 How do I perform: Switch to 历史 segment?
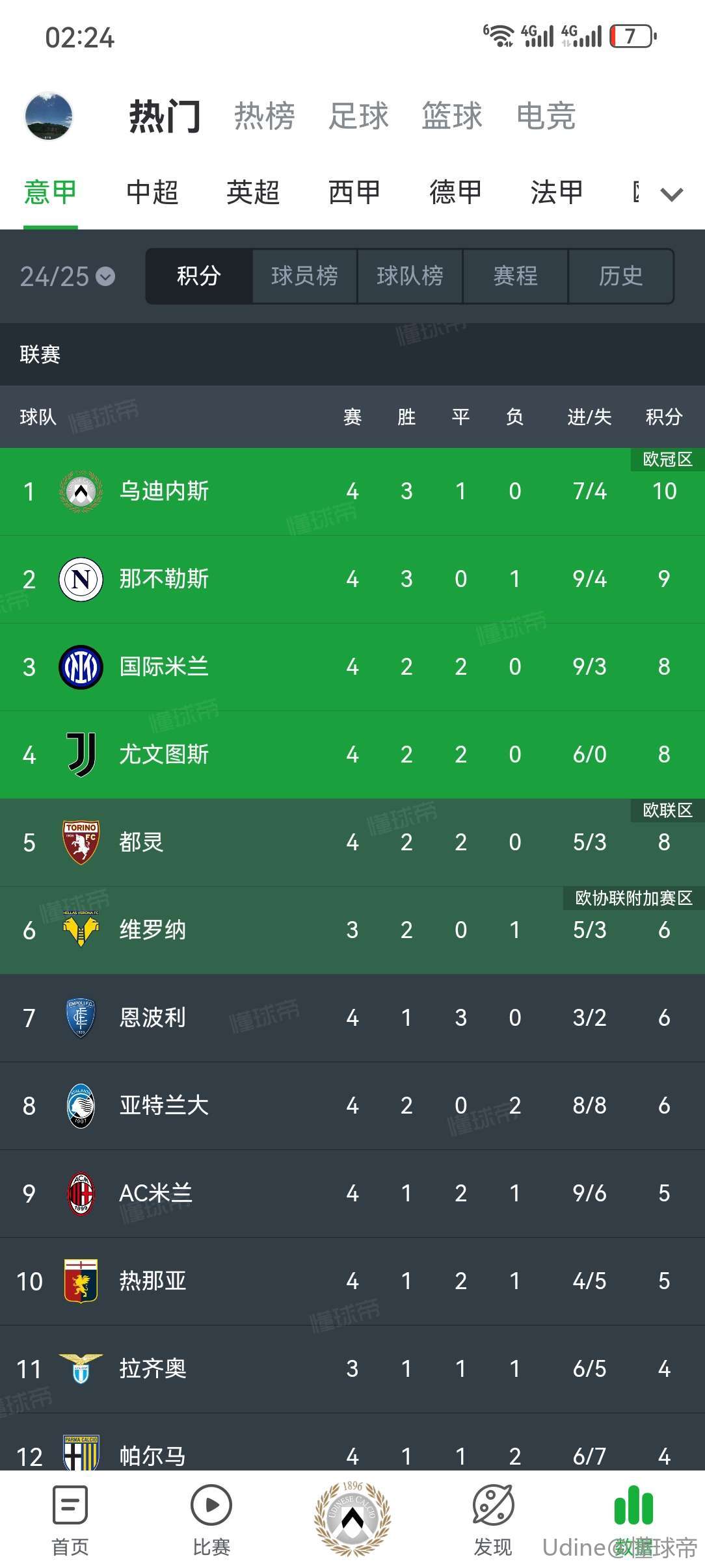point(620,276)
